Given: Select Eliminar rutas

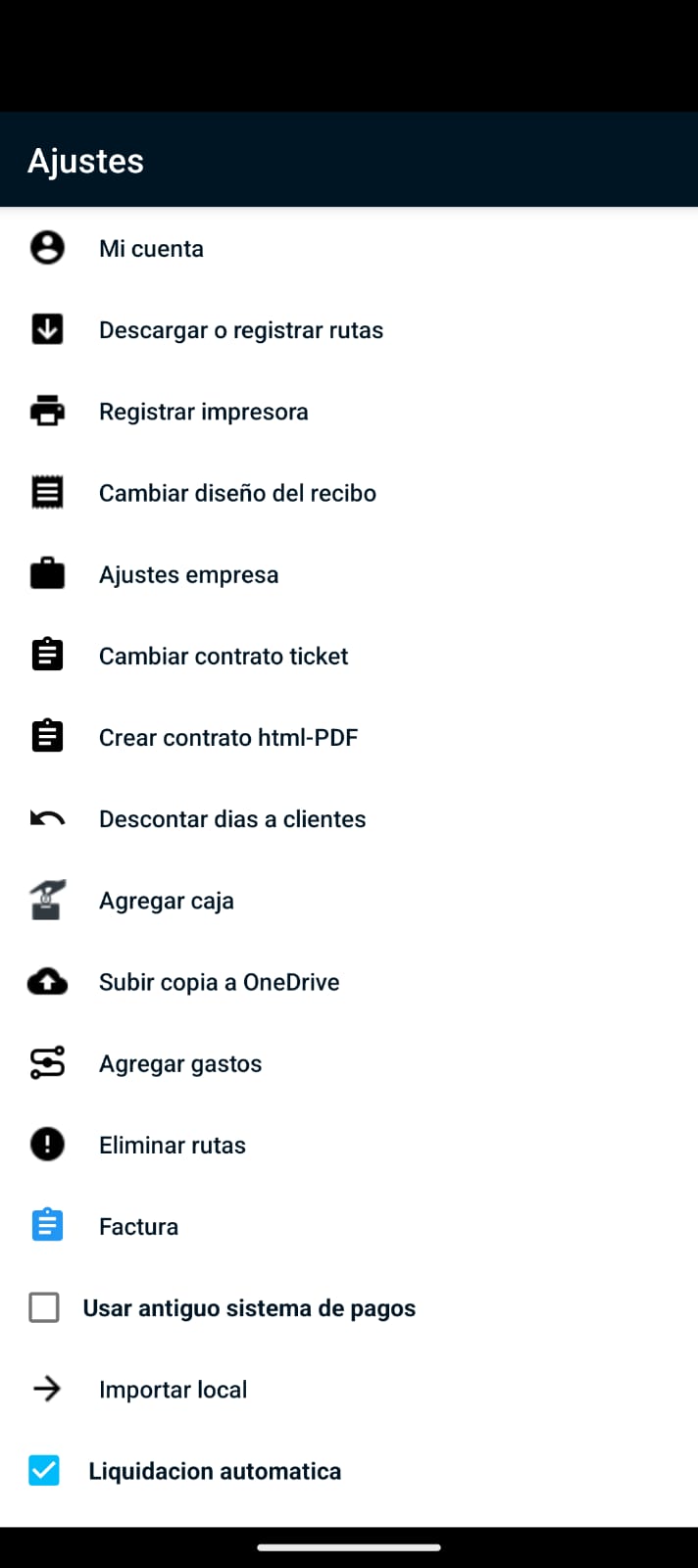Looking at the screenshot, I should pyautogui.click(x=173, y=1145).
